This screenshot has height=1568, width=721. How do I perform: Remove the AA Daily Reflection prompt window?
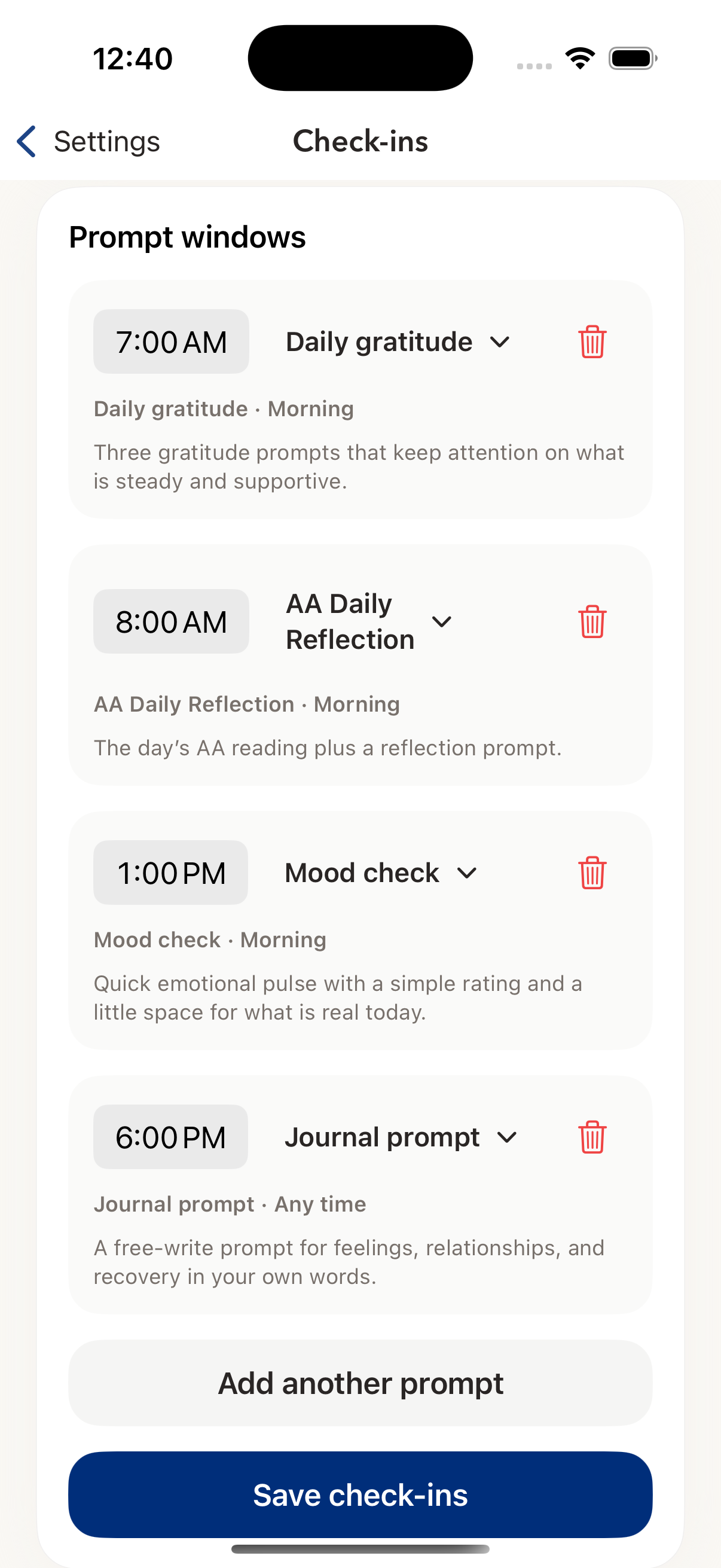click(x=592, y=621)
